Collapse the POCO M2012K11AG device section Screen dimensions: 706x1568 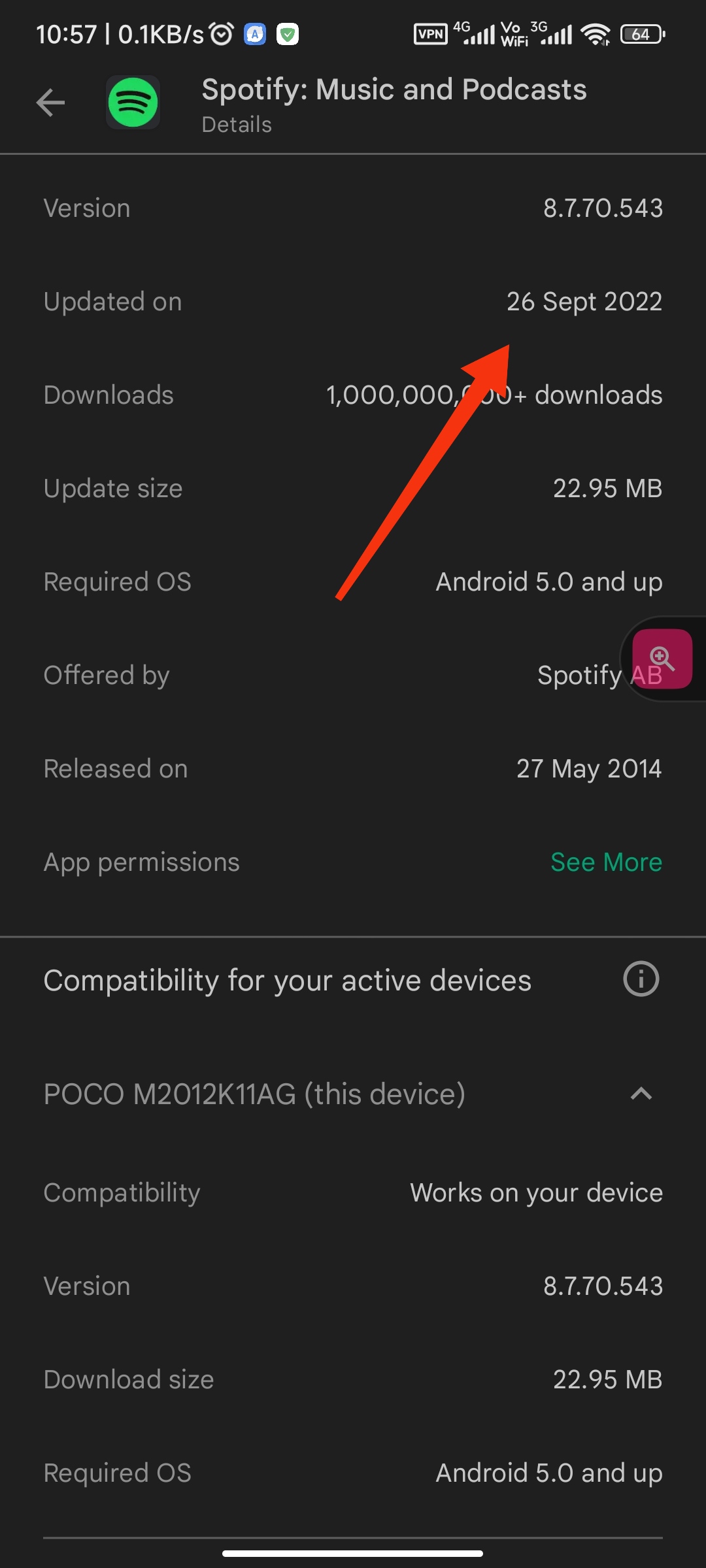point(641,1094)
